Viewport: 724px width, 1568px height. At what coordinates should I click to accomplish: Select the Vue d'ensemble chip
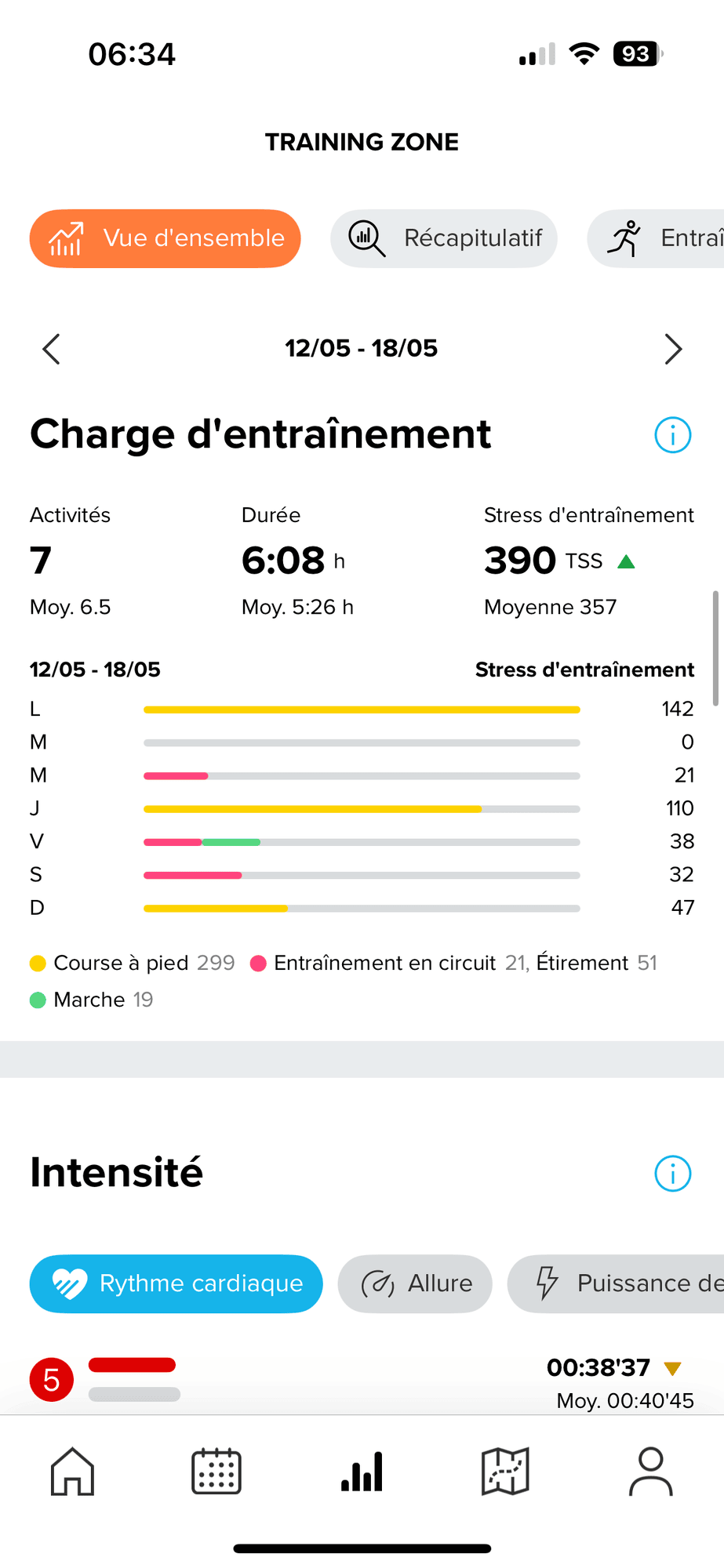coord(166,238)
